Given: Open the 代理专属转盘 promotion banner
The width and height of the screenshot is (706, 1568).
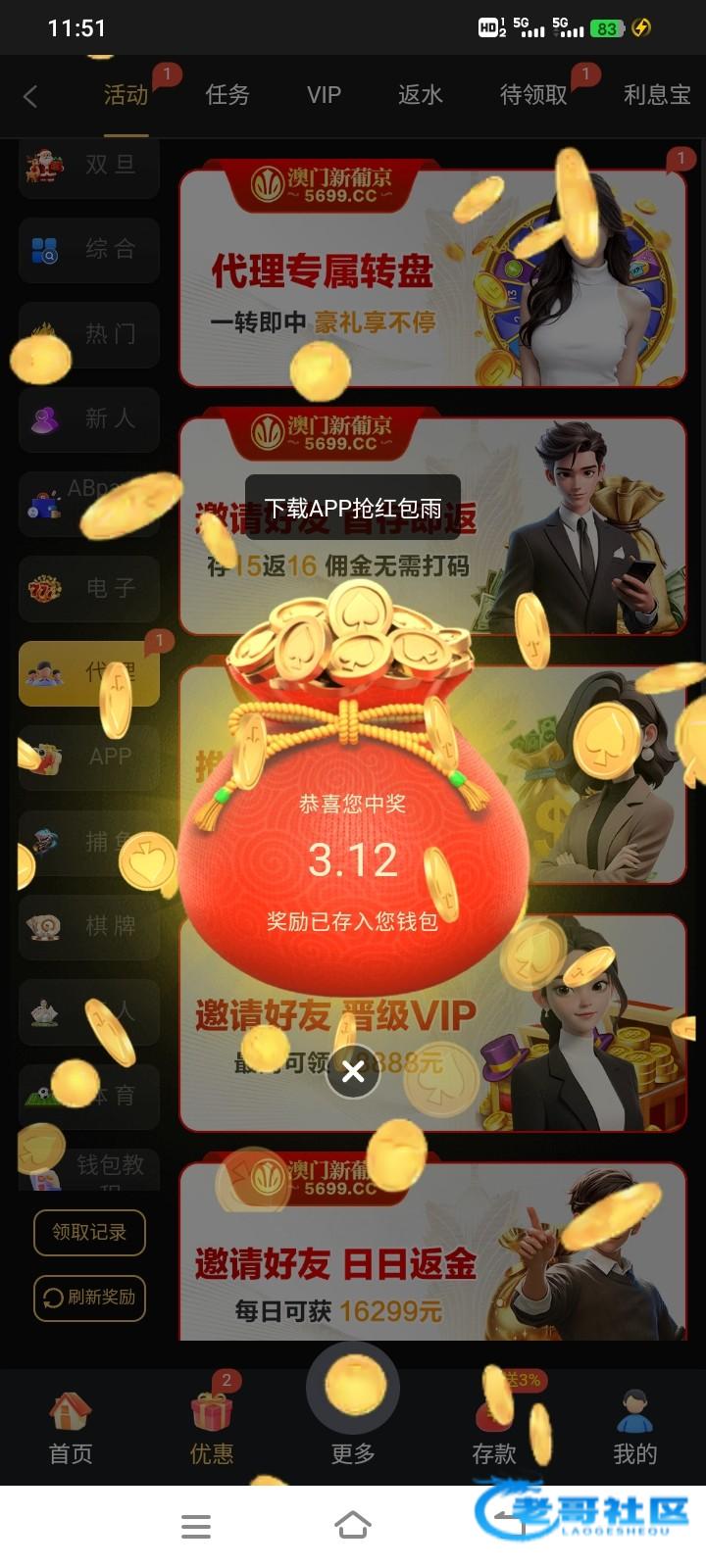Looking at the screenshot, I should point(431,279).
